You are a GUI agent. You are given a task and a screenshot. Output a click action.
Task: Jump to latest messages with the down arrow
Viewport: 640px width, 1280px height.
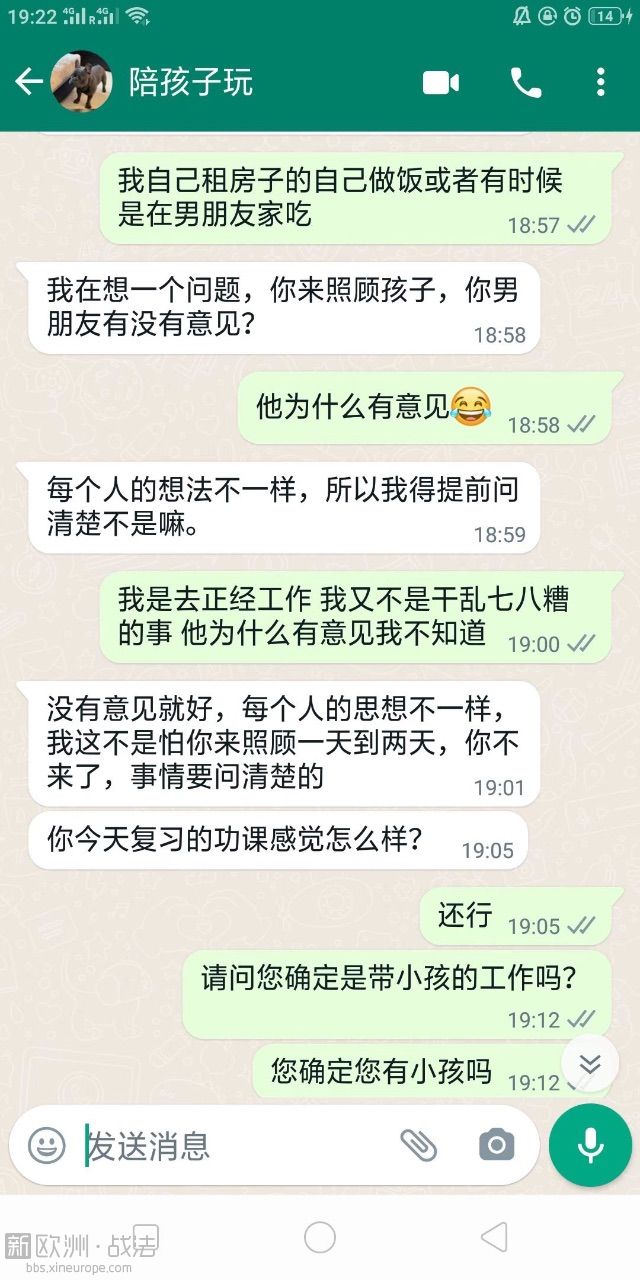pos(590,1063)
